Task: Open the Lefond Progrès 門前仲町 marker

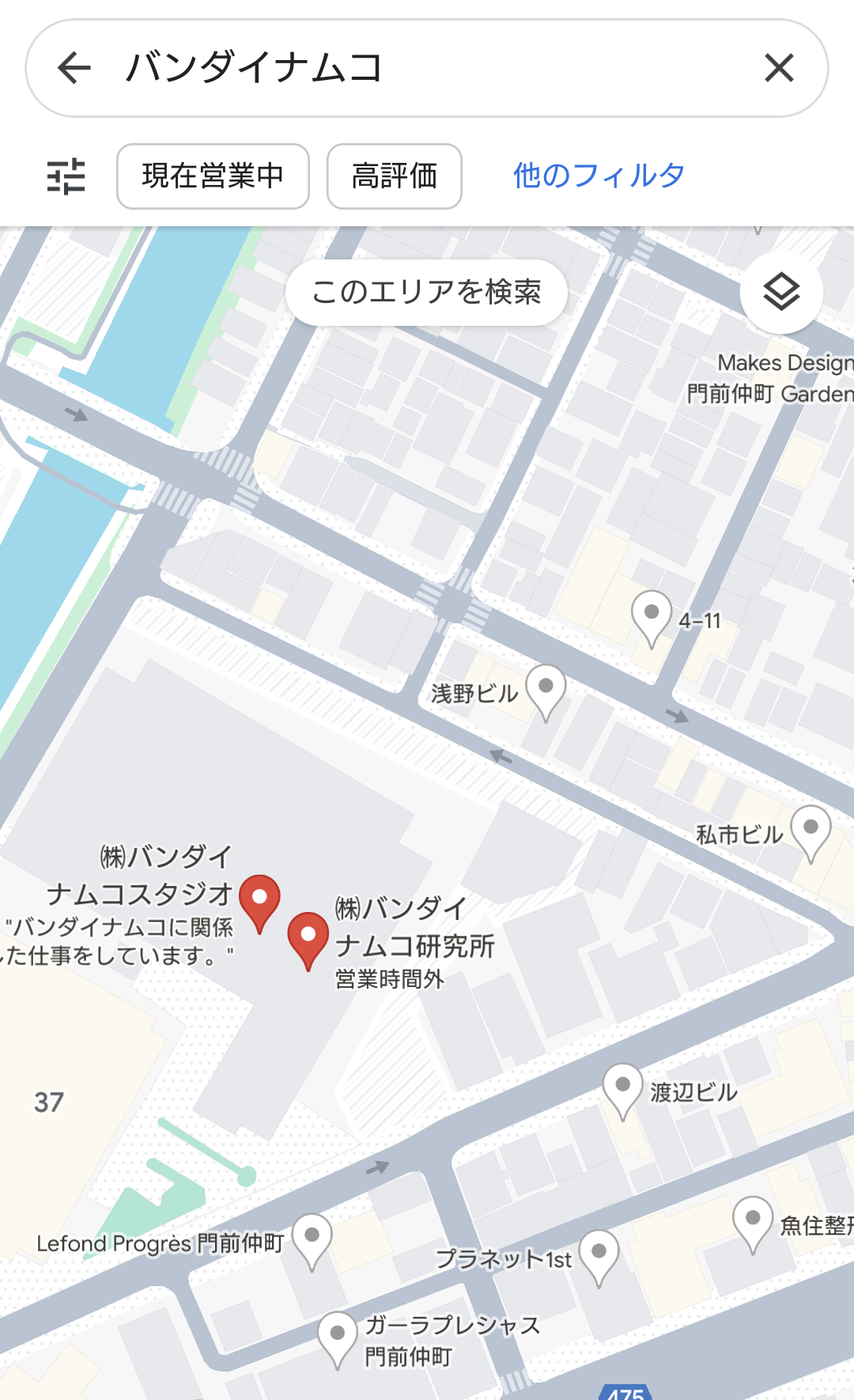Action: (x=312, y=1242)
